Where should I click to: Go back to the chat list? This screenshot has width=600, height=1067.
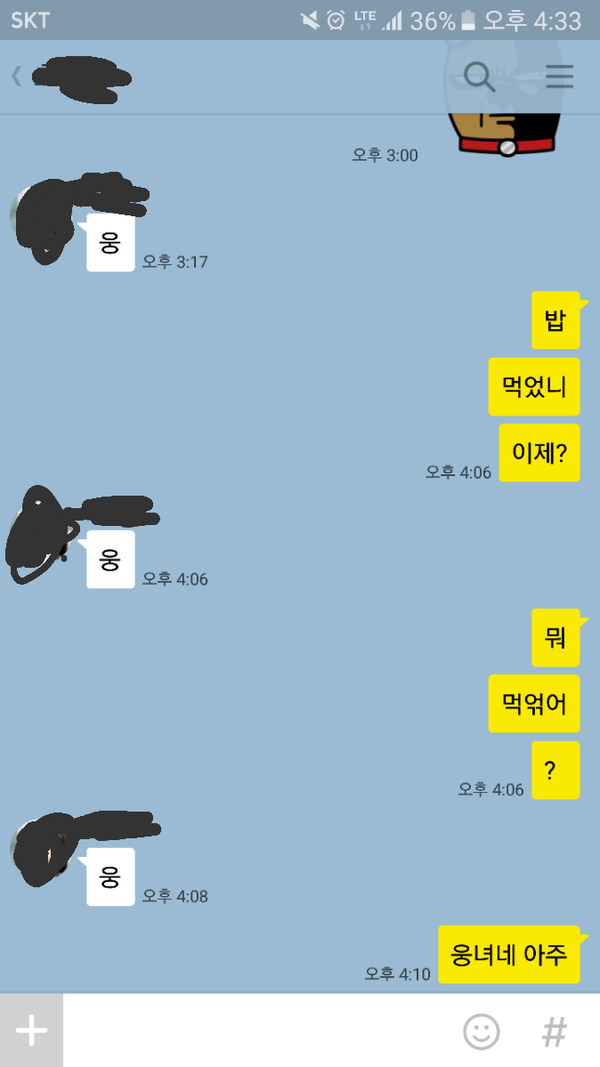pyautogui.click(x=17, y=77)
